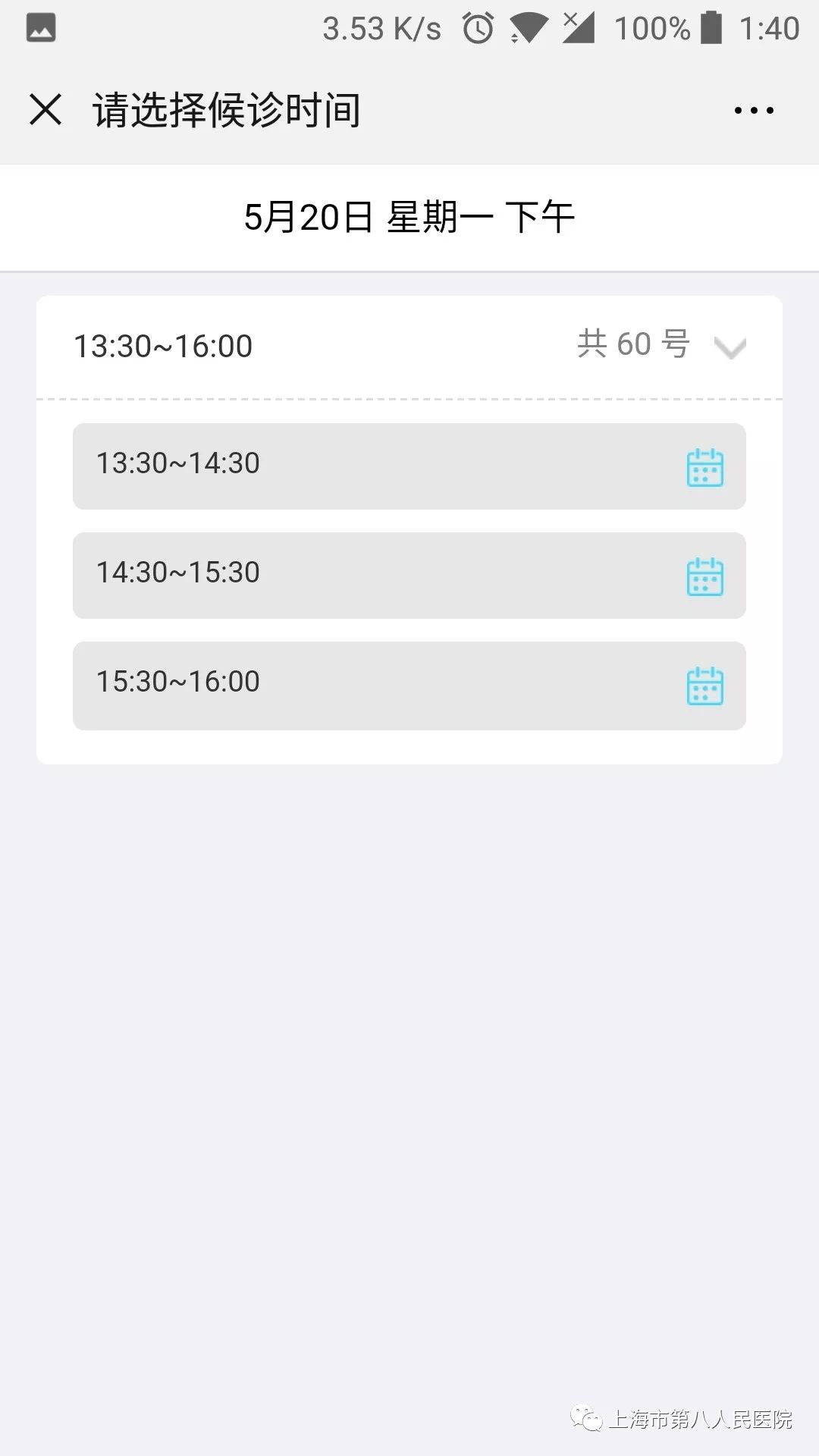This screenshot has height=1456, width=819.
Task: Choose the 14:30~15:30 time slot
Action: click(x=409, y=576)
